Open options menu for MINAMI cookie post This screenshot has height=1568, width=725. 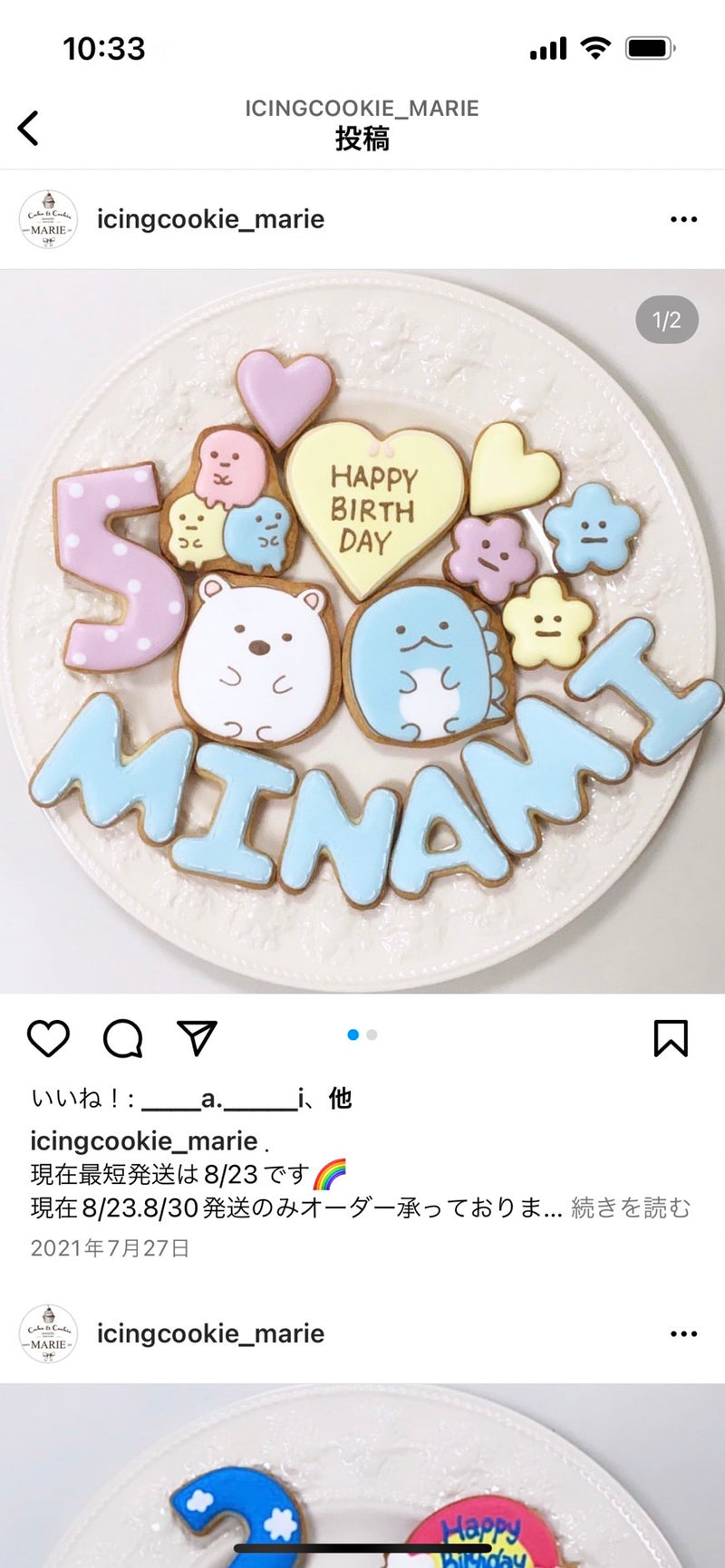tap(683, 219)
